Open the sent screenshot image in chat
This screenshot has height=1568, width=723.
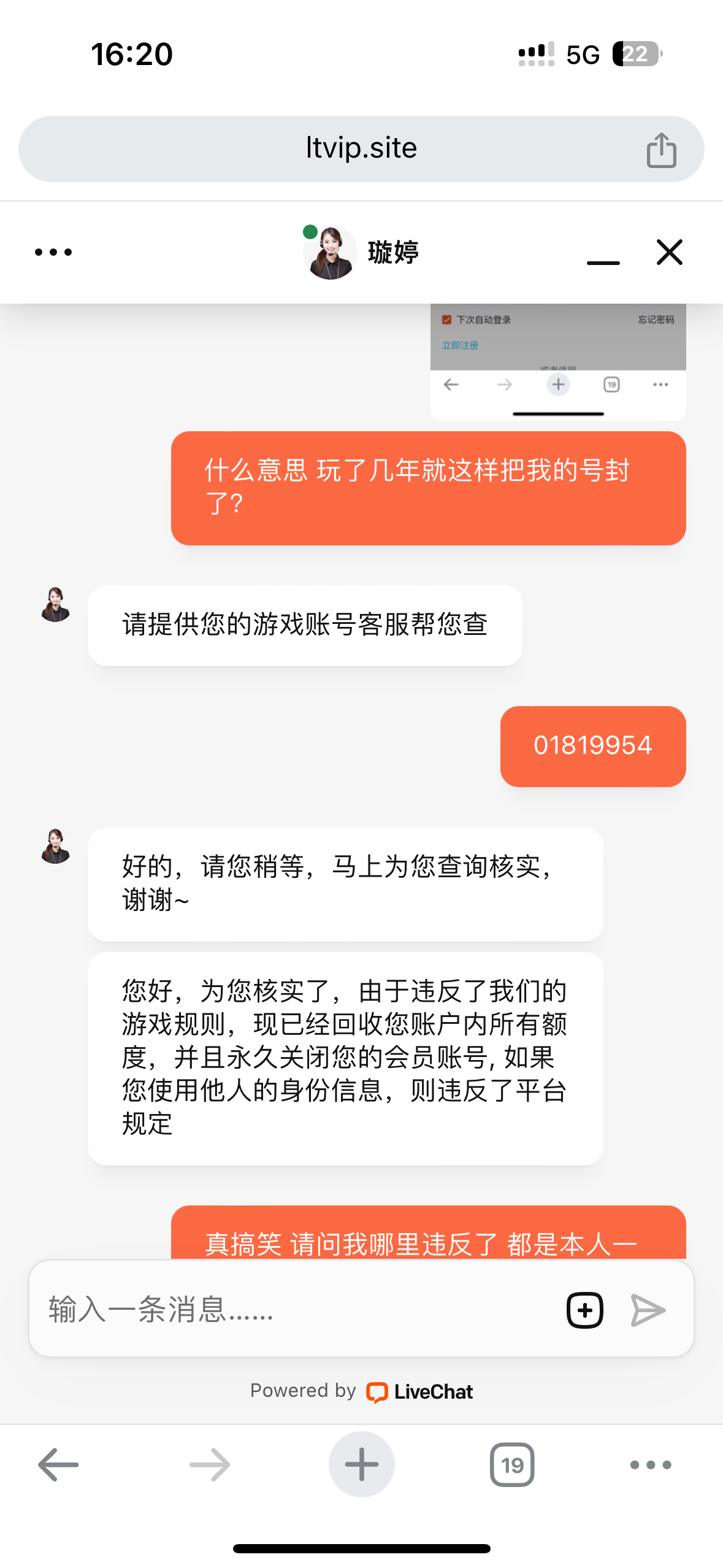point(557,362)
